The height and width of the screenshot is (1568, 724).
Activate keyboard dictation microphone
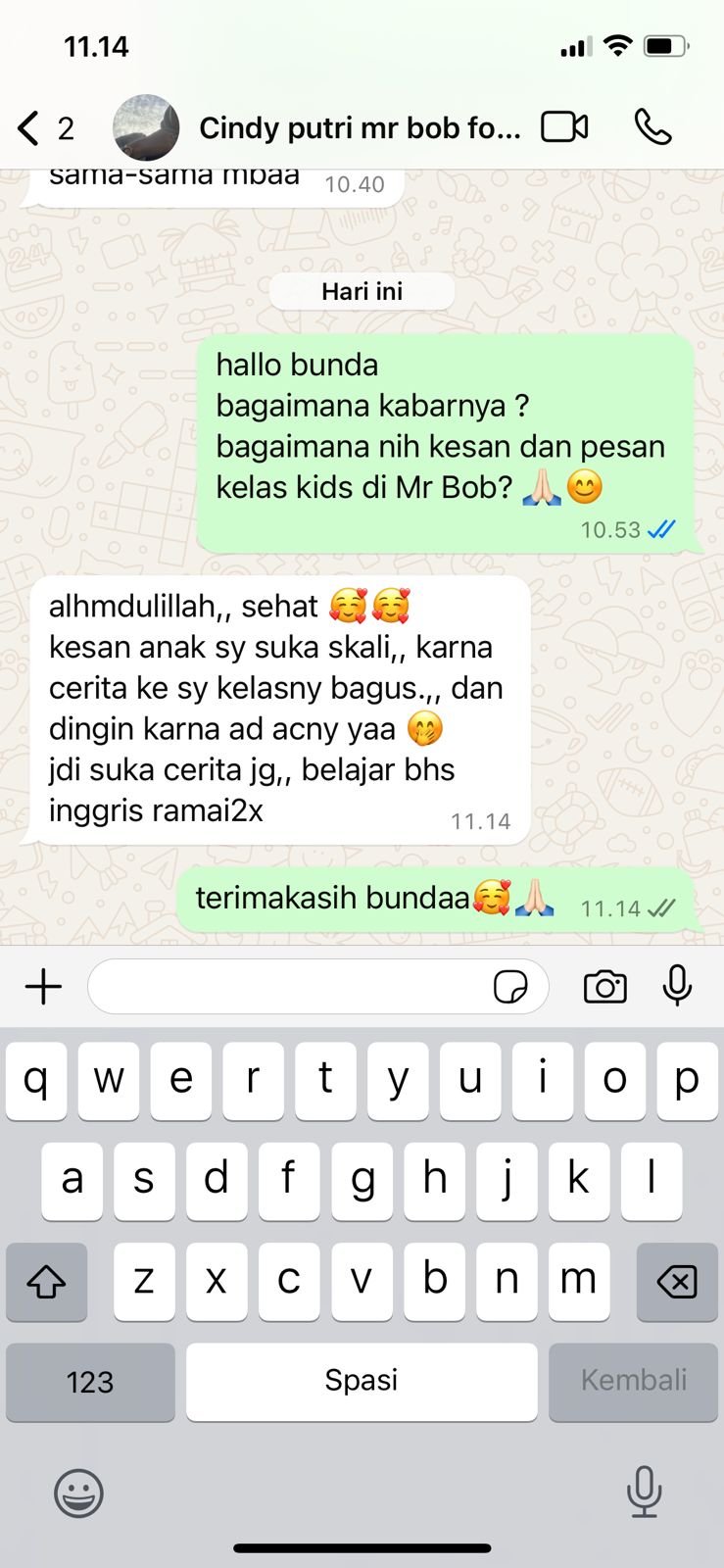tap(644, 1492)
